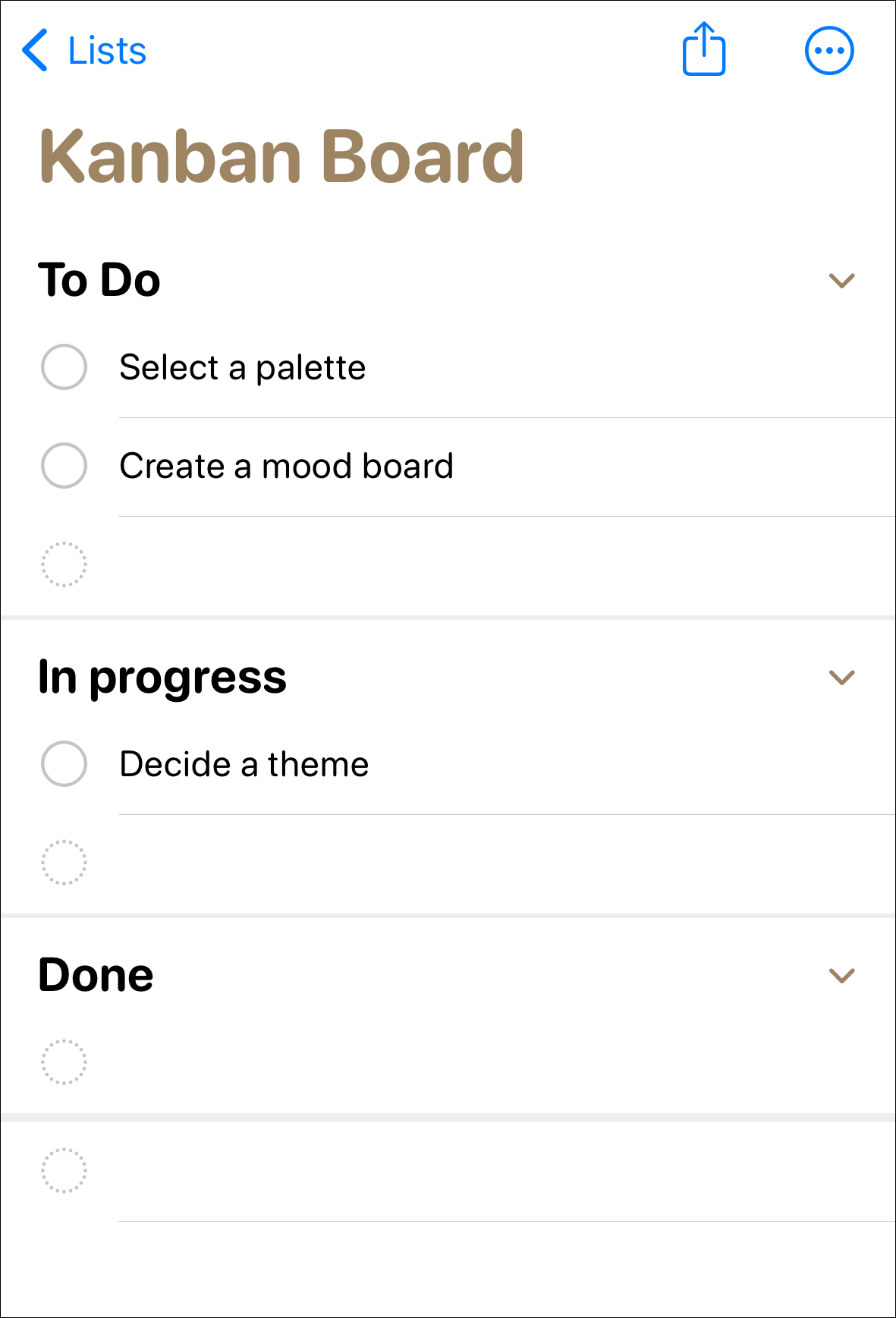
Task: Edit the Decide a theme reminder text
Action: point(244,764)
